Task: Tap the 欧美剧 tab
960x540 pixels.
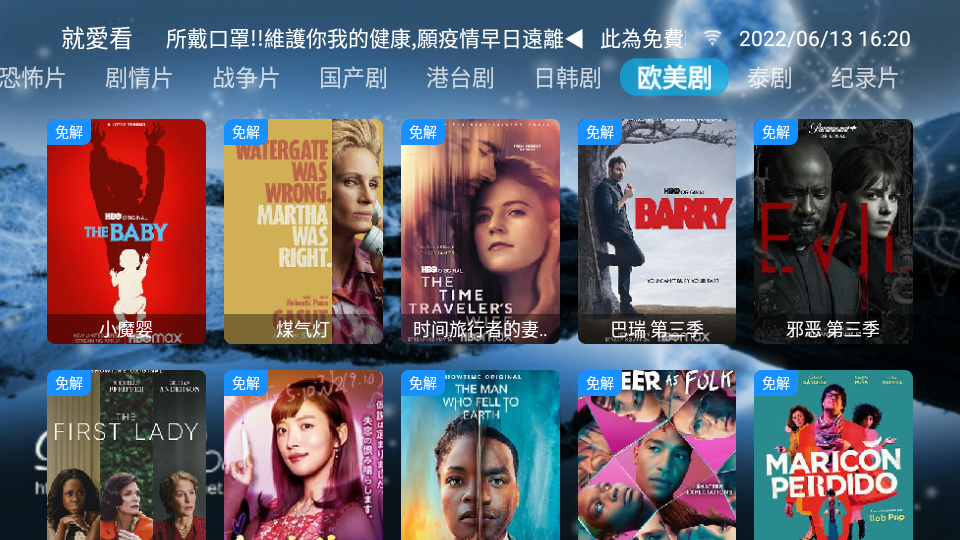Action: pos(674,78)
